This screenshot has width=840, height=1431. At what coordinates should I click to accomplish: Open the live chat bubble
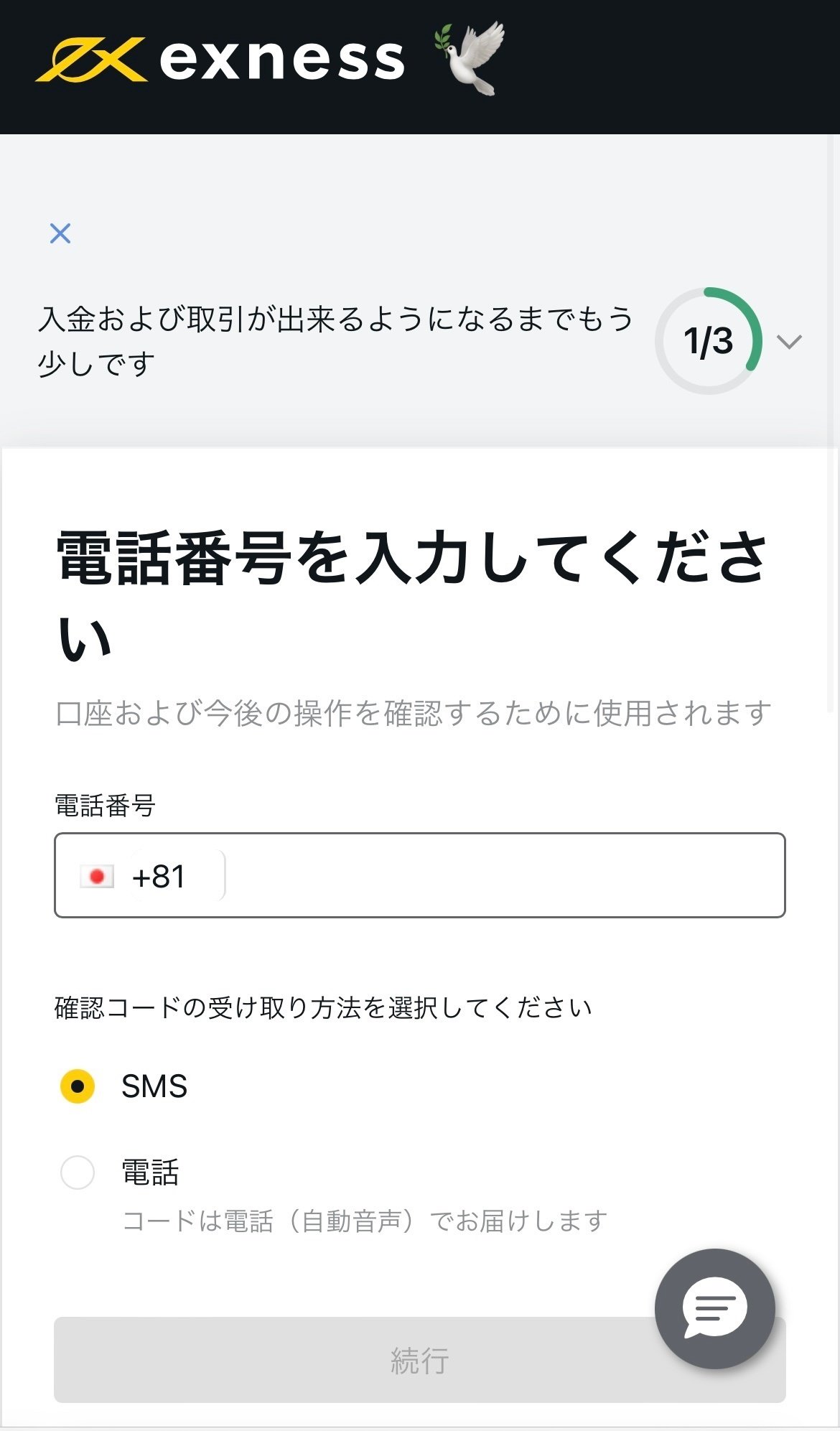tap(715, 1308)
